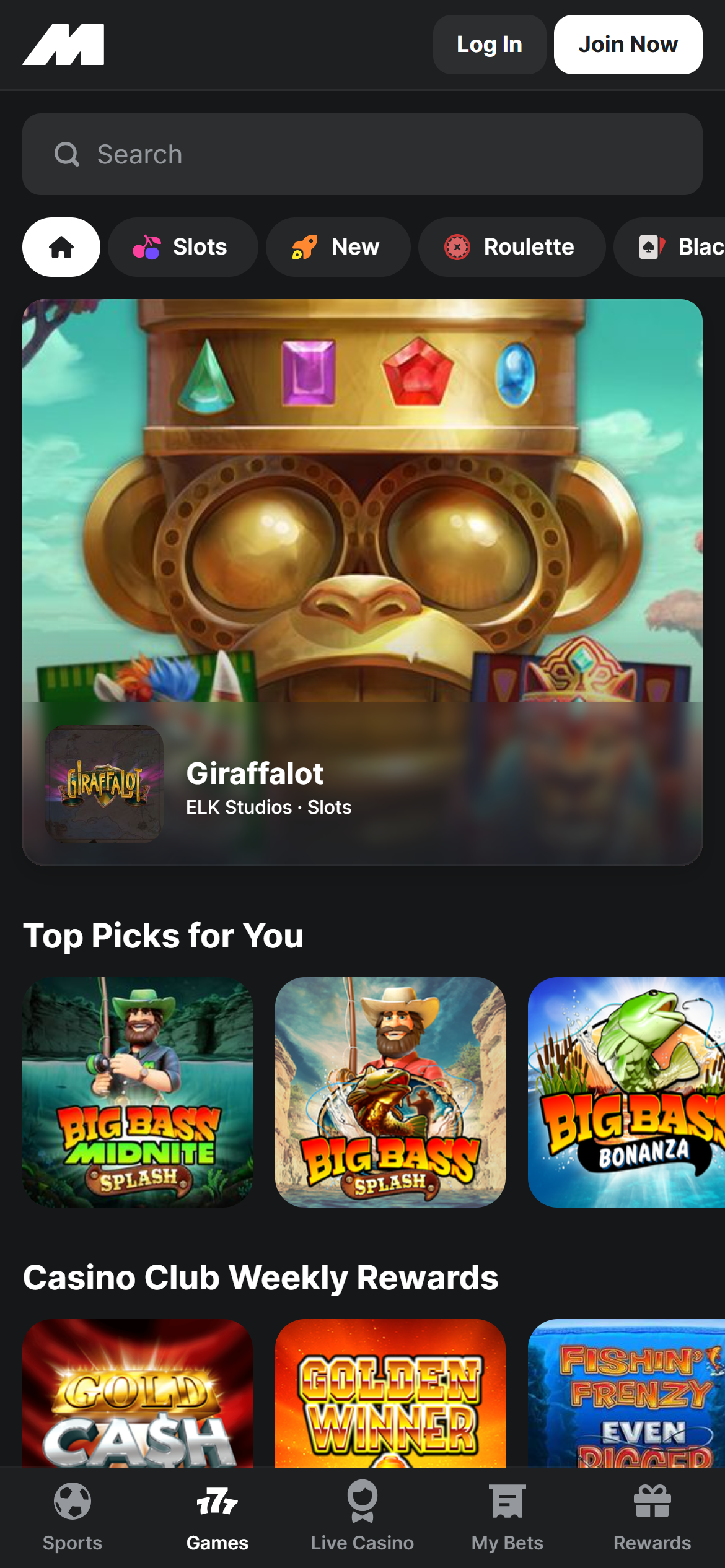
Task: Go to the Sports tab
Action: [x=72, y=1517]
